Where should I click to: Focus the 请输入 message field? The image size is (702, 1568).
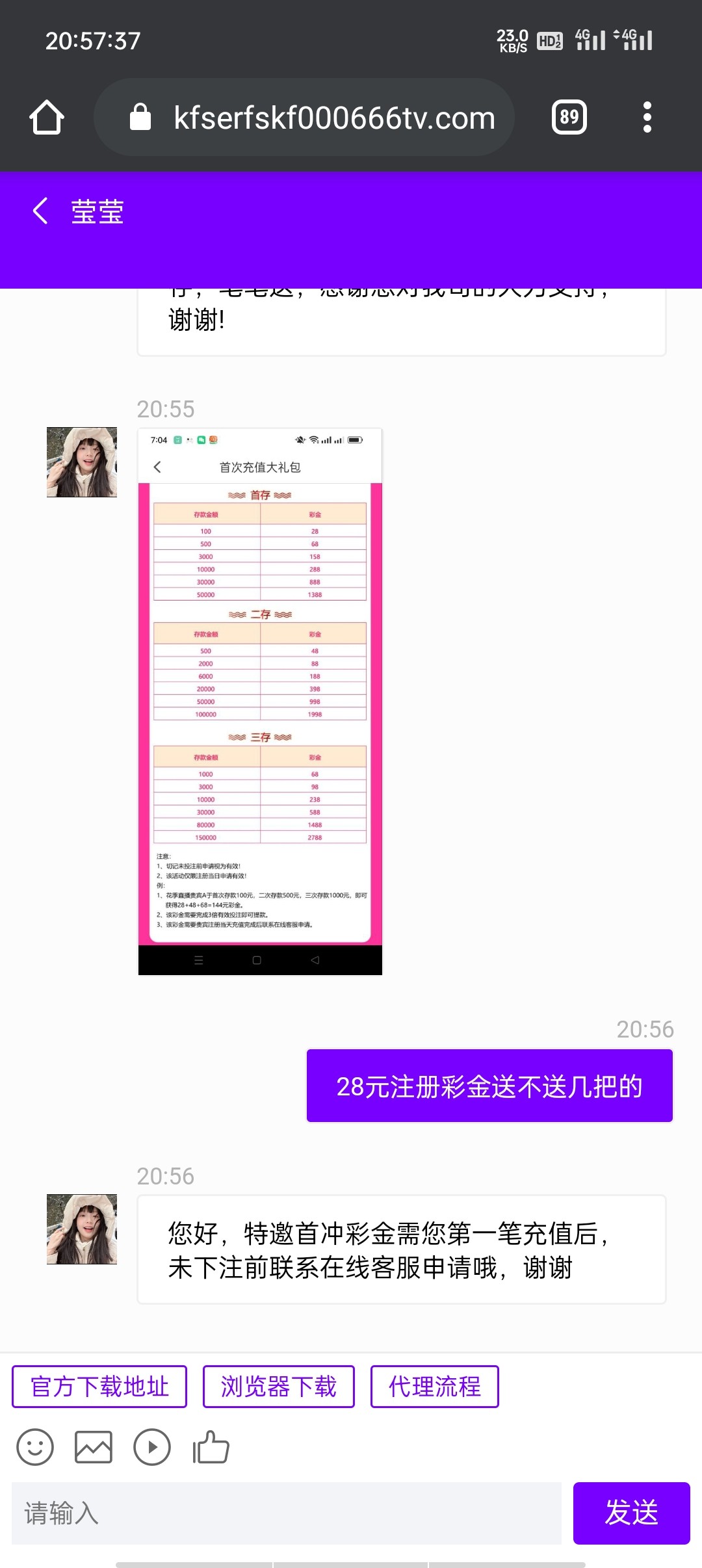coord(286,1513)
